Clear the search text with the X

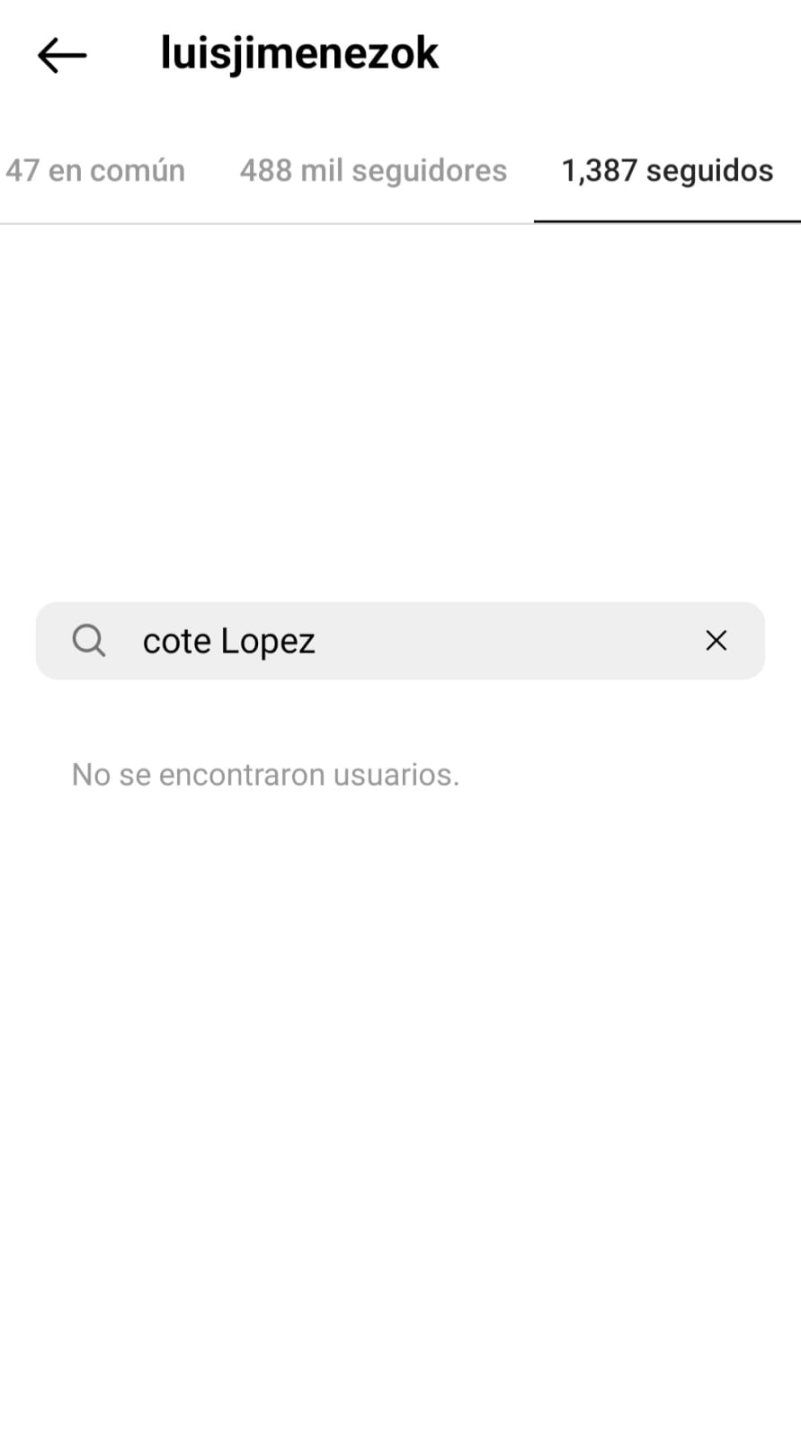pos(716,641)
